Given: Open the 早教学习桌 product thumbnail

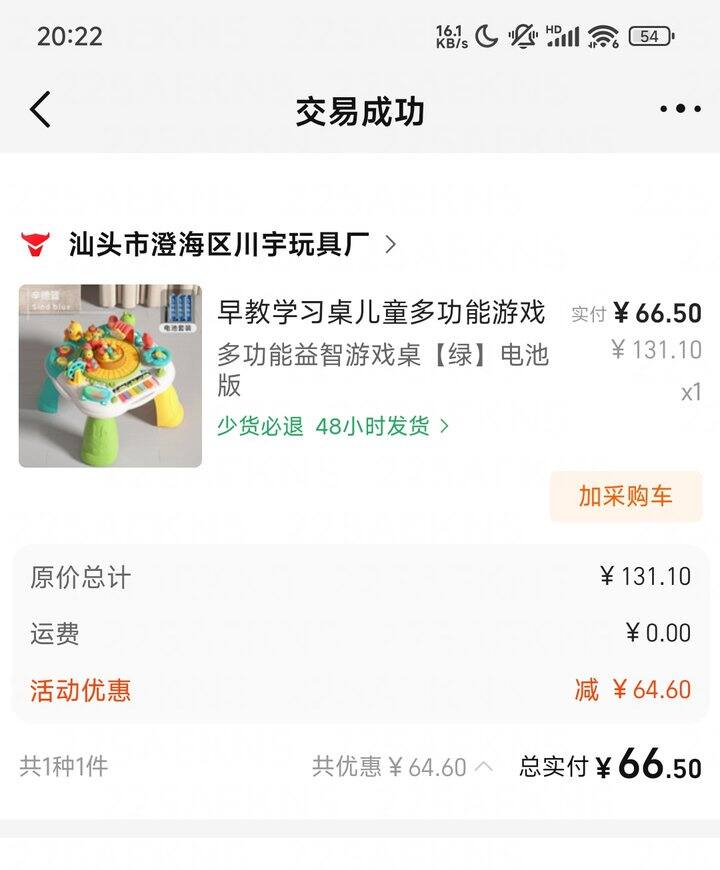Looking at the screenshot, I should [x=110, y=376].
